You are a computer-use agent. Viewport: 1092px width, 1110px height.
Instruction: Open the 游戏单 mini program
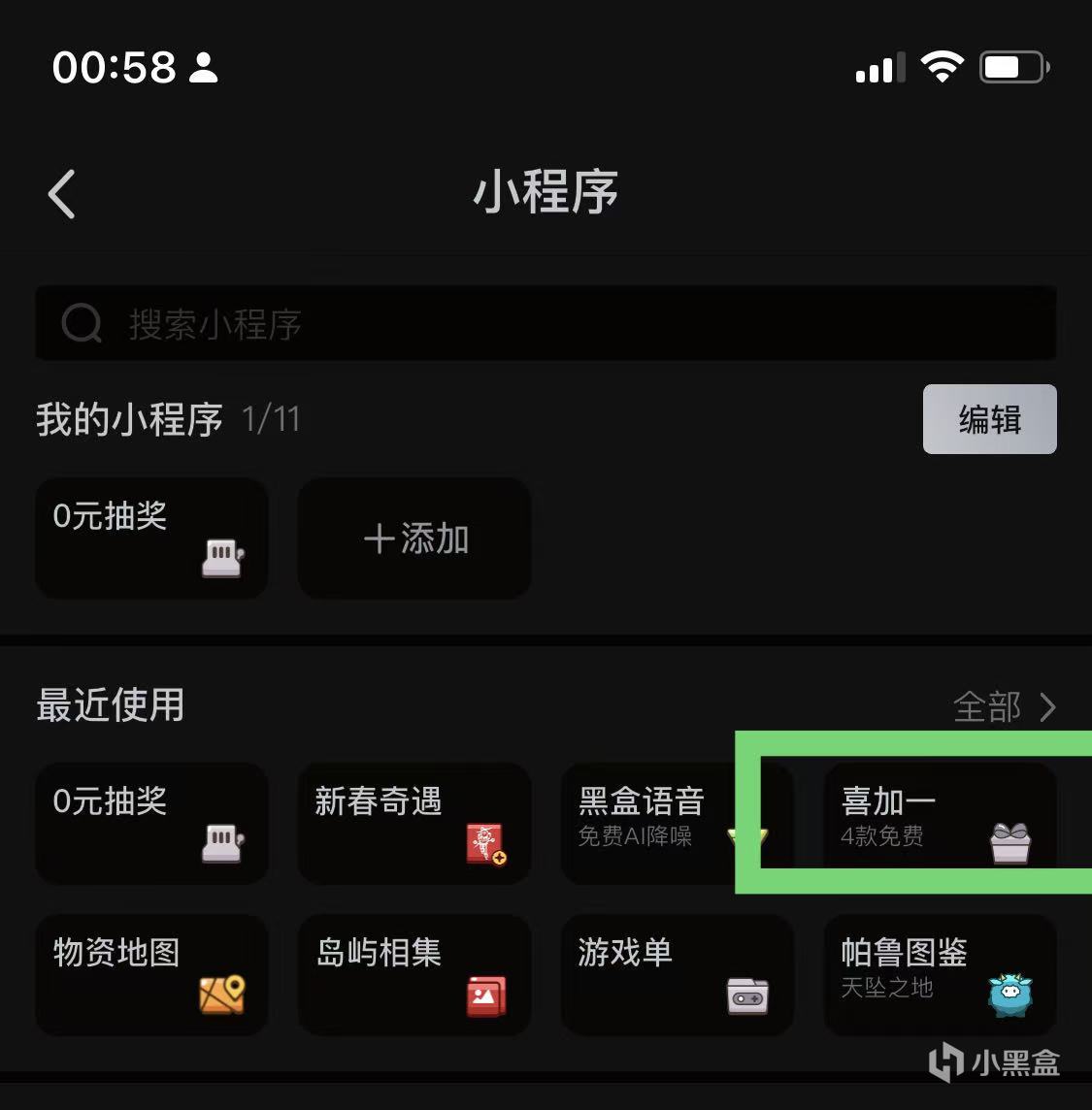click(x=677, y=974)
